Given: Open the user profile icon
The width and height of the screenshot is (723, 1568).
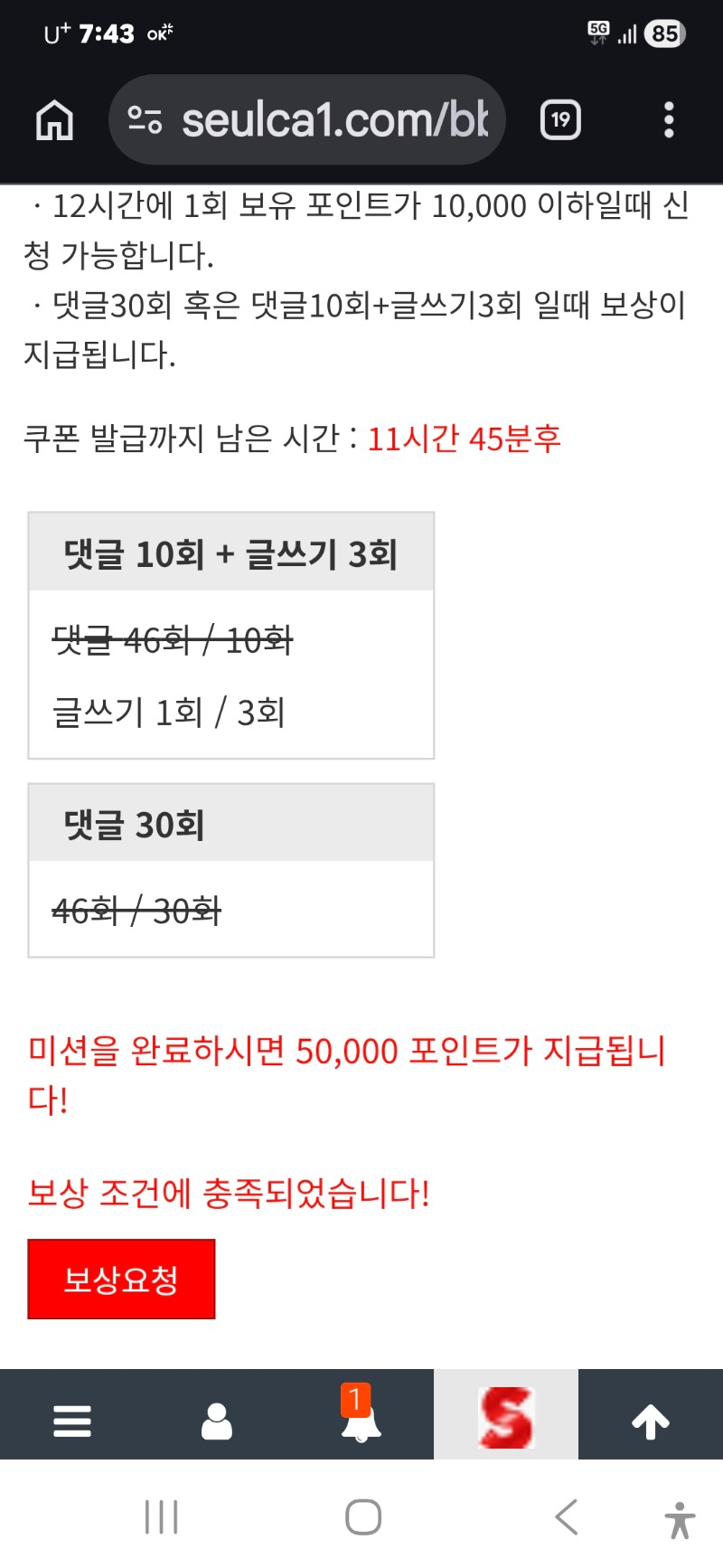Looking at the screenshot, I should (216, 1420).
